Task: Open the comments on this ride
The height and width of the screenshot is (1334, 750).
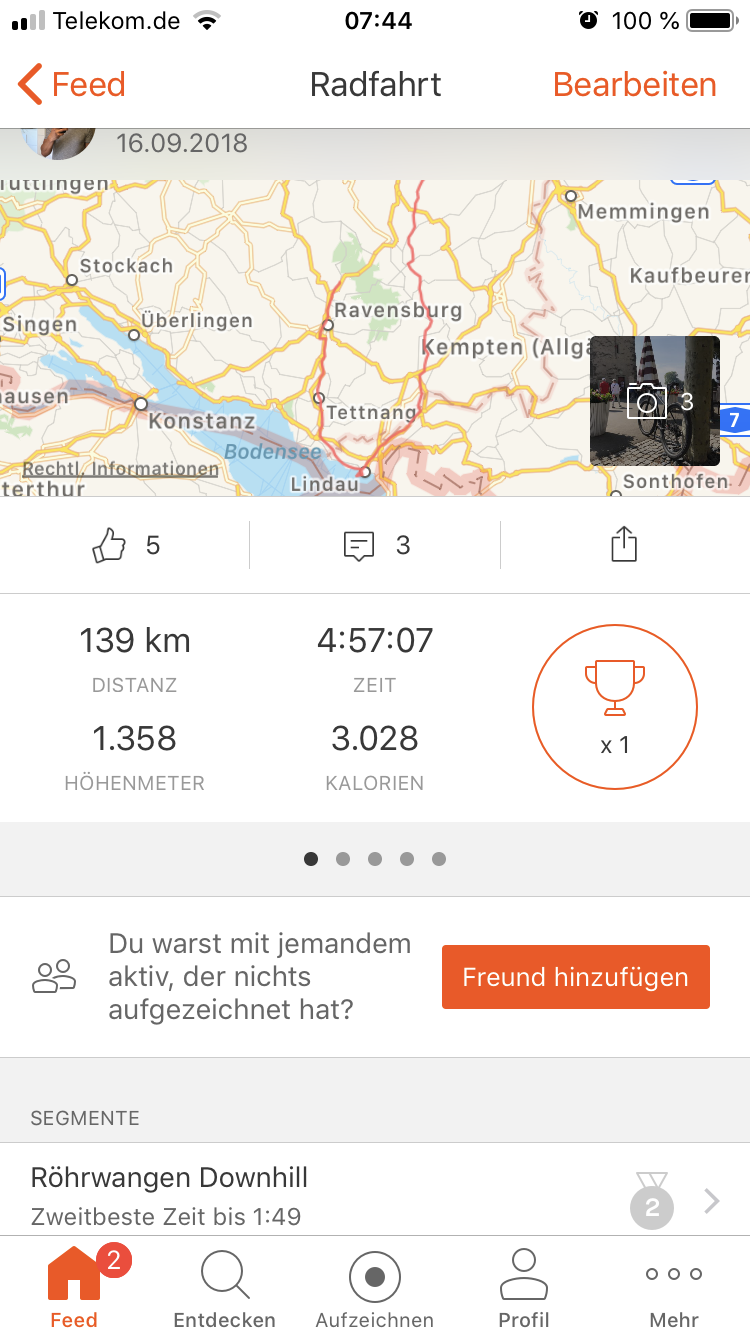Action: point(359,545)
